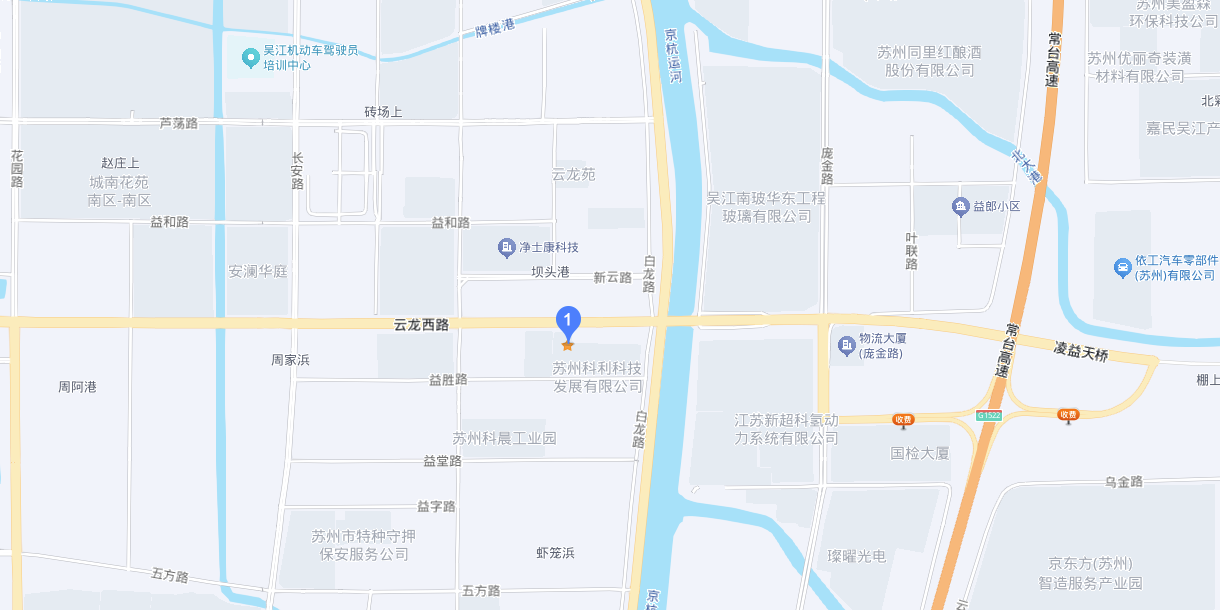Screen dimensions: 1220x610
Task: Open the 吴江机动车驾驶员培训中心 map pin
Action: 250,58
